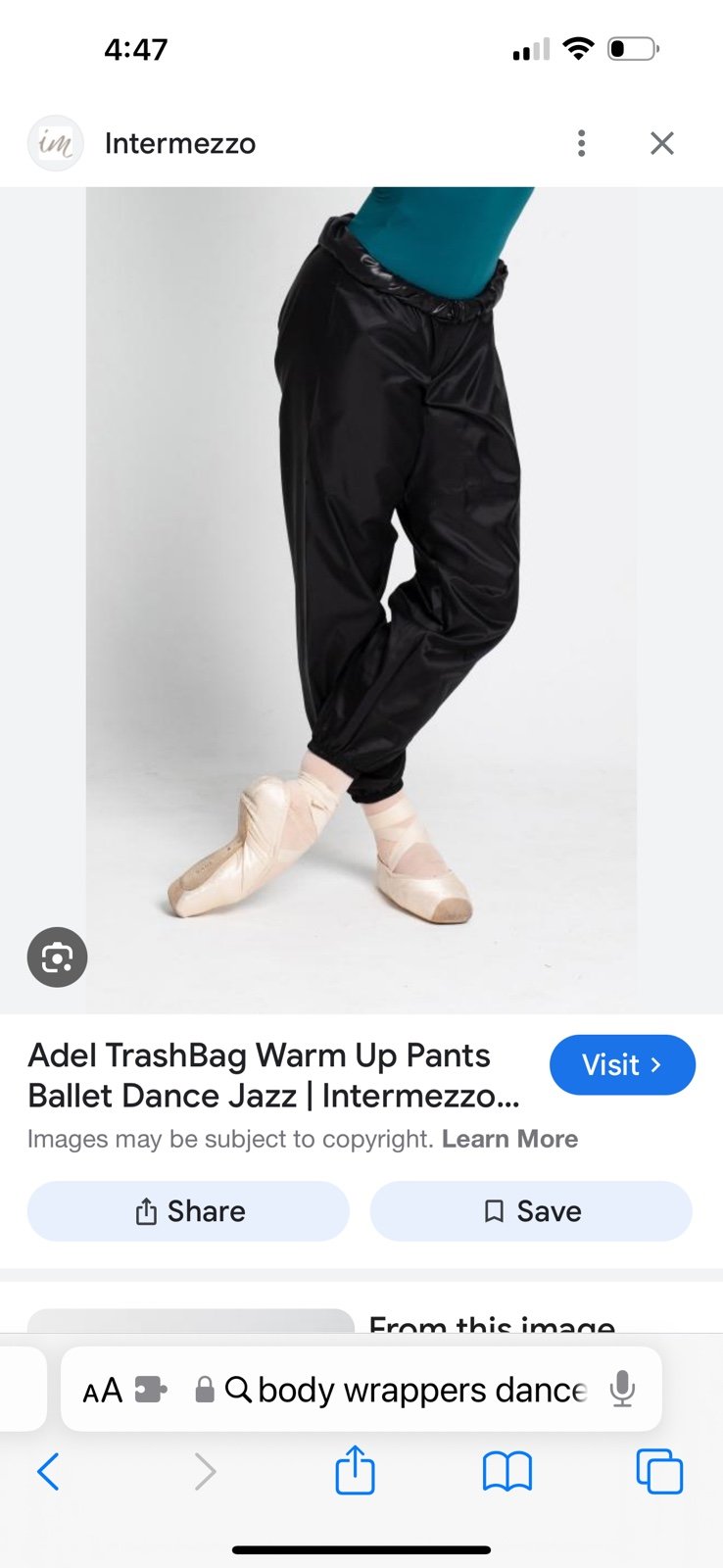Open the AA page settings menu
Viewport: 723px width, 1568px height.
click(103, 1390)
